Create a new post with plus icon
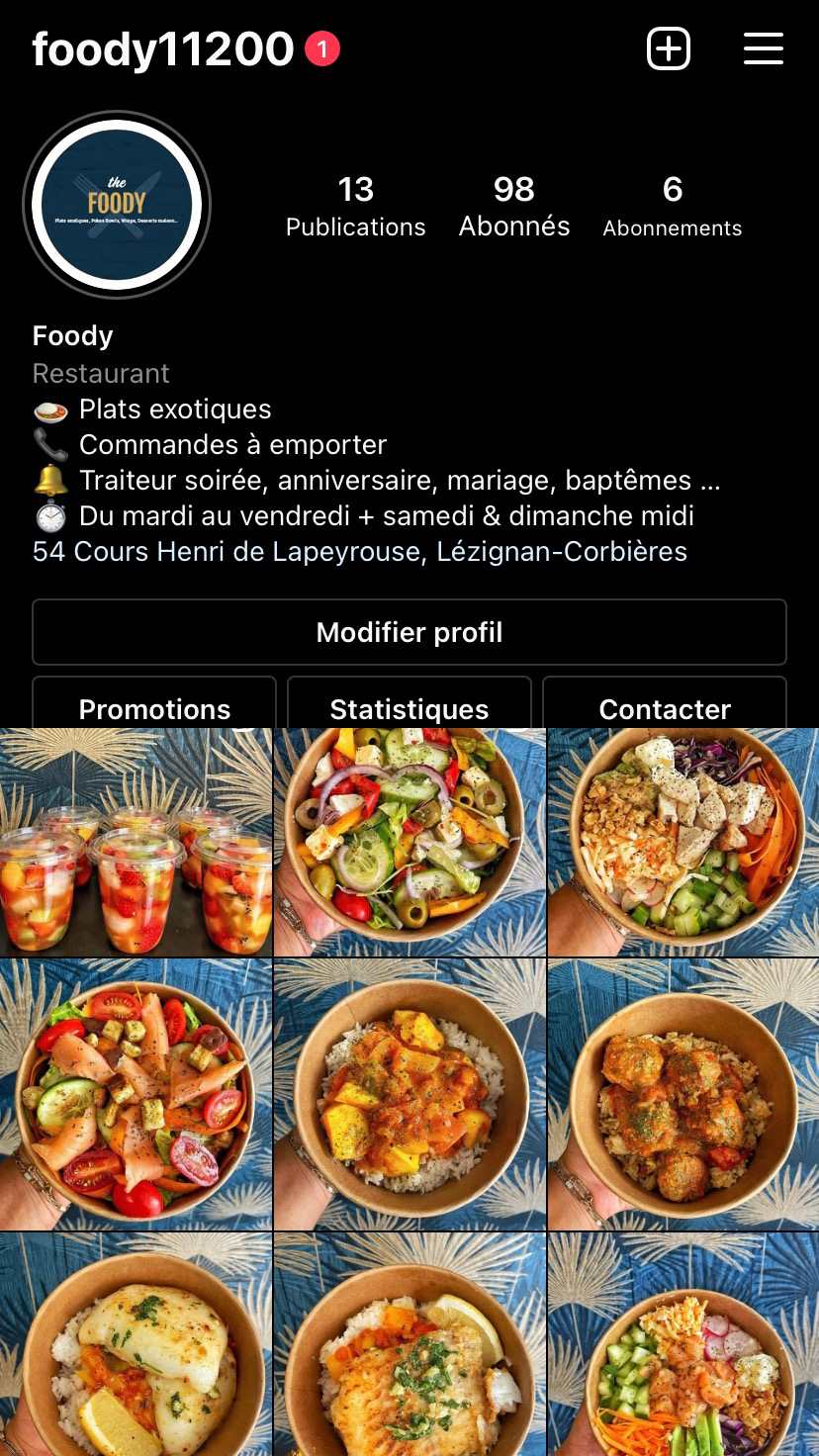This screenshot has width=819, height=1456. click(668, 48)
